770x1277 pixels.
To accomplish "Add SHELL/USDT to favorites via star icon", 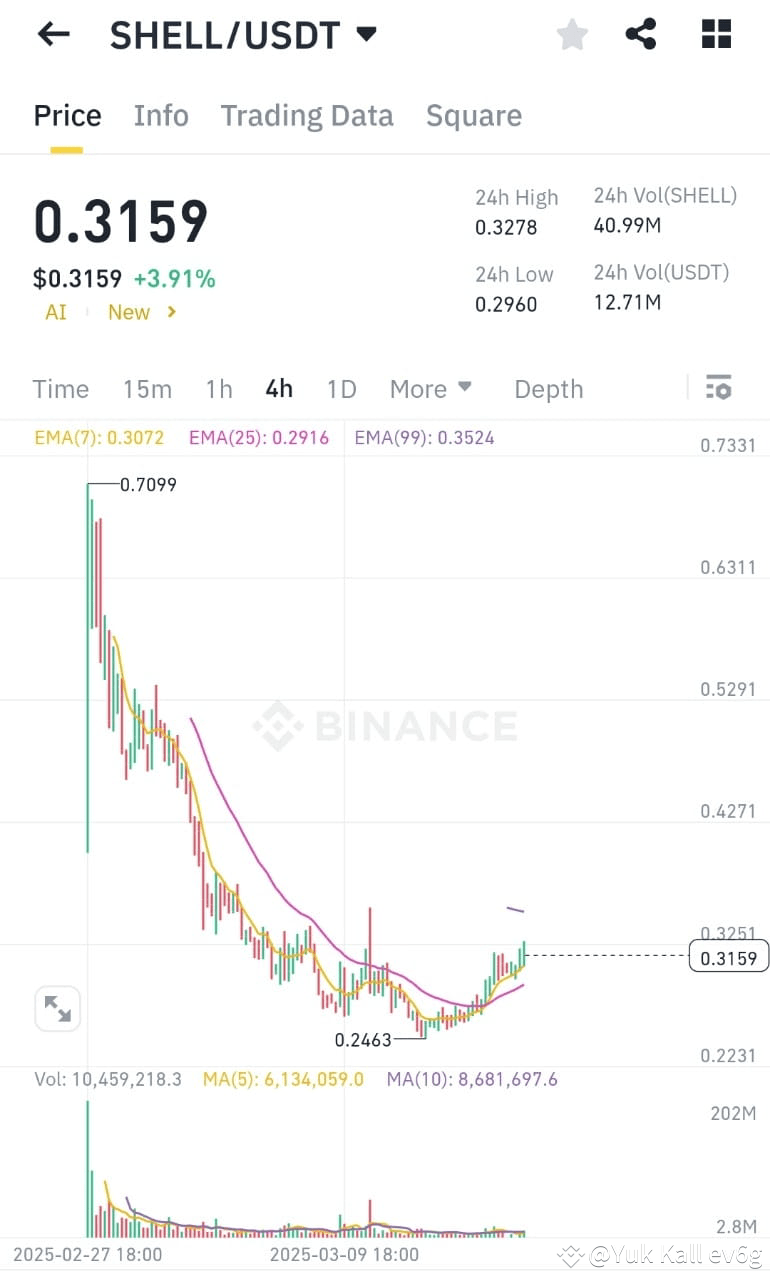I will tap(571, 33).
